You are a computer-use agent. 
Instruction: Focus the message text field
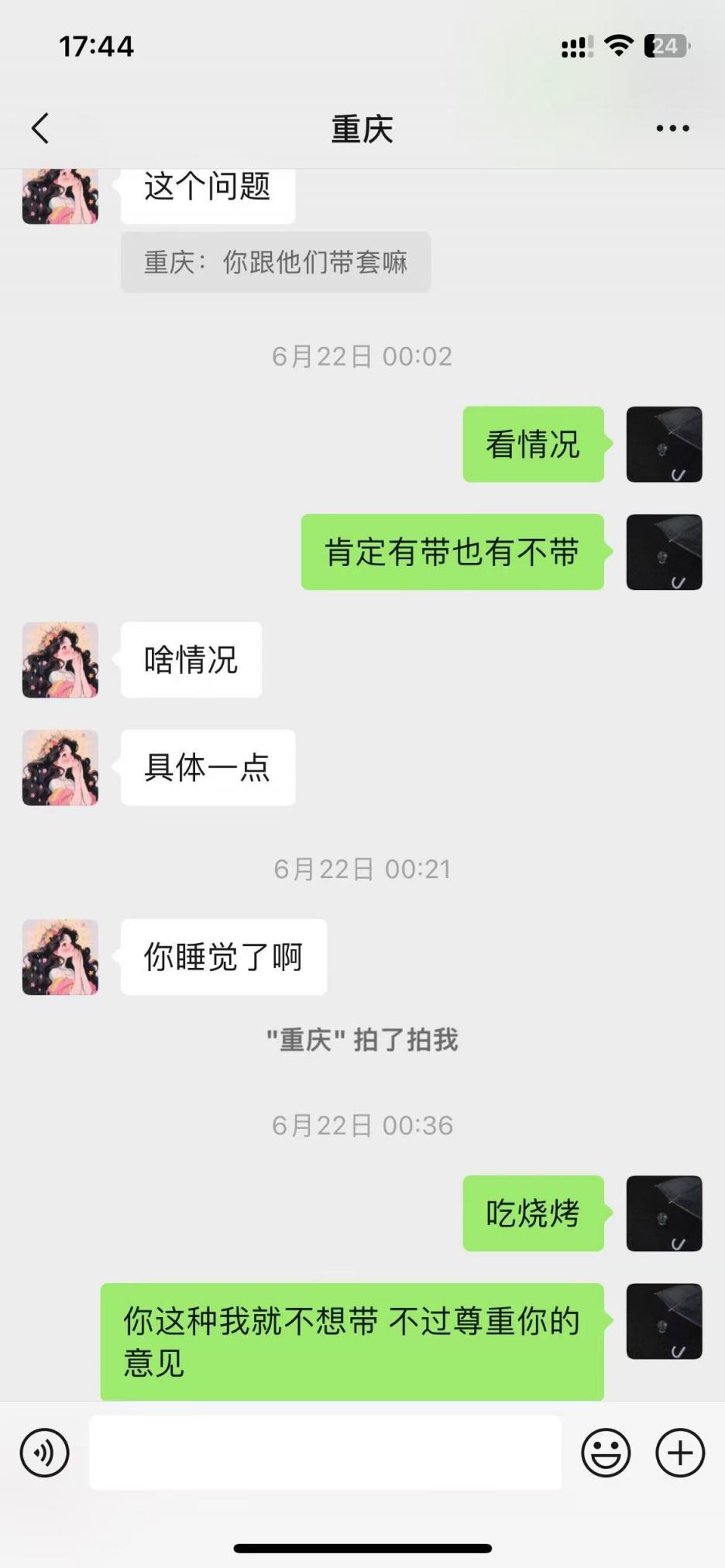(x=325, y=1453)
